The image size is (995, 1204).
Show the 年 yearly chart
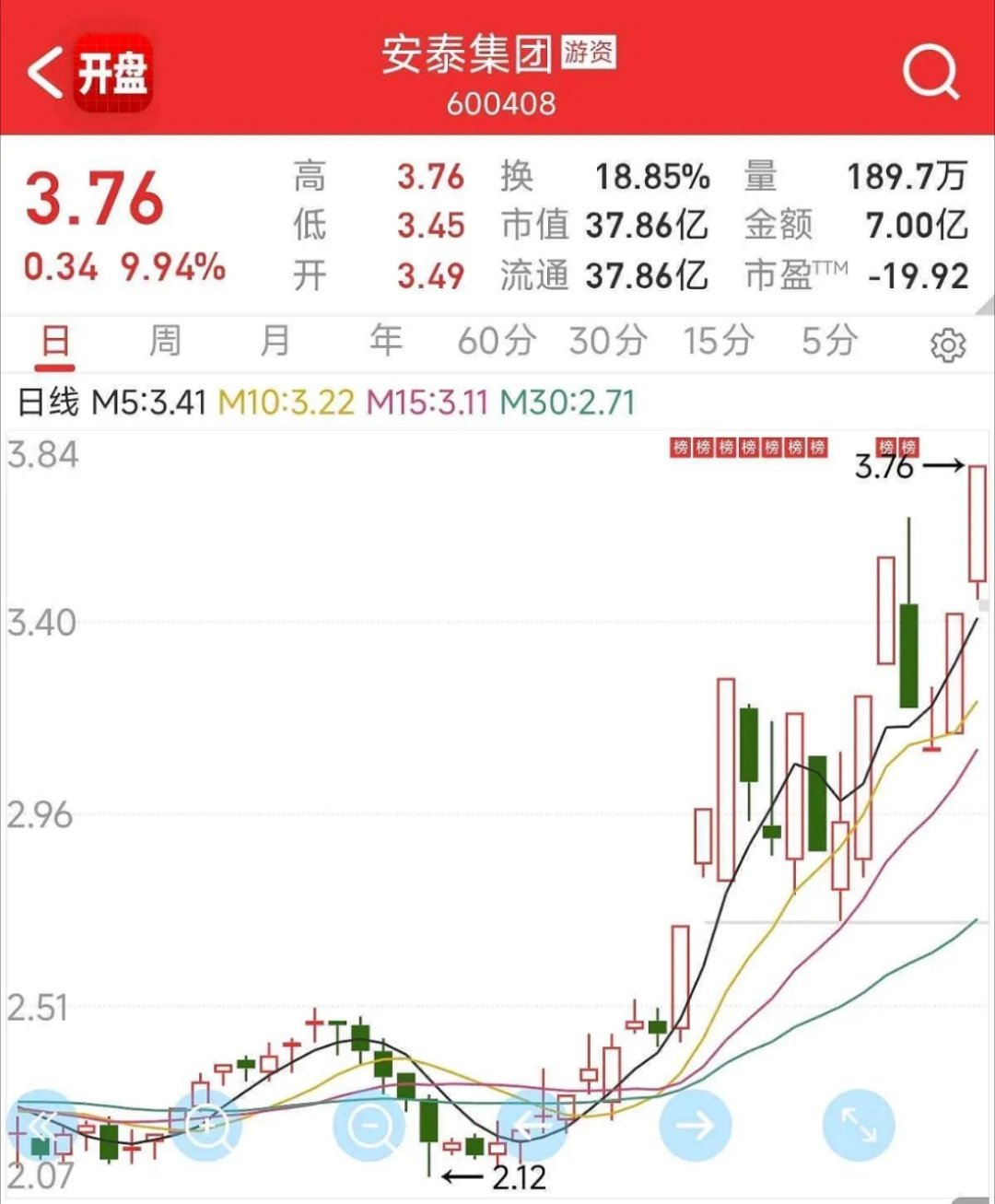click(385, 342)
